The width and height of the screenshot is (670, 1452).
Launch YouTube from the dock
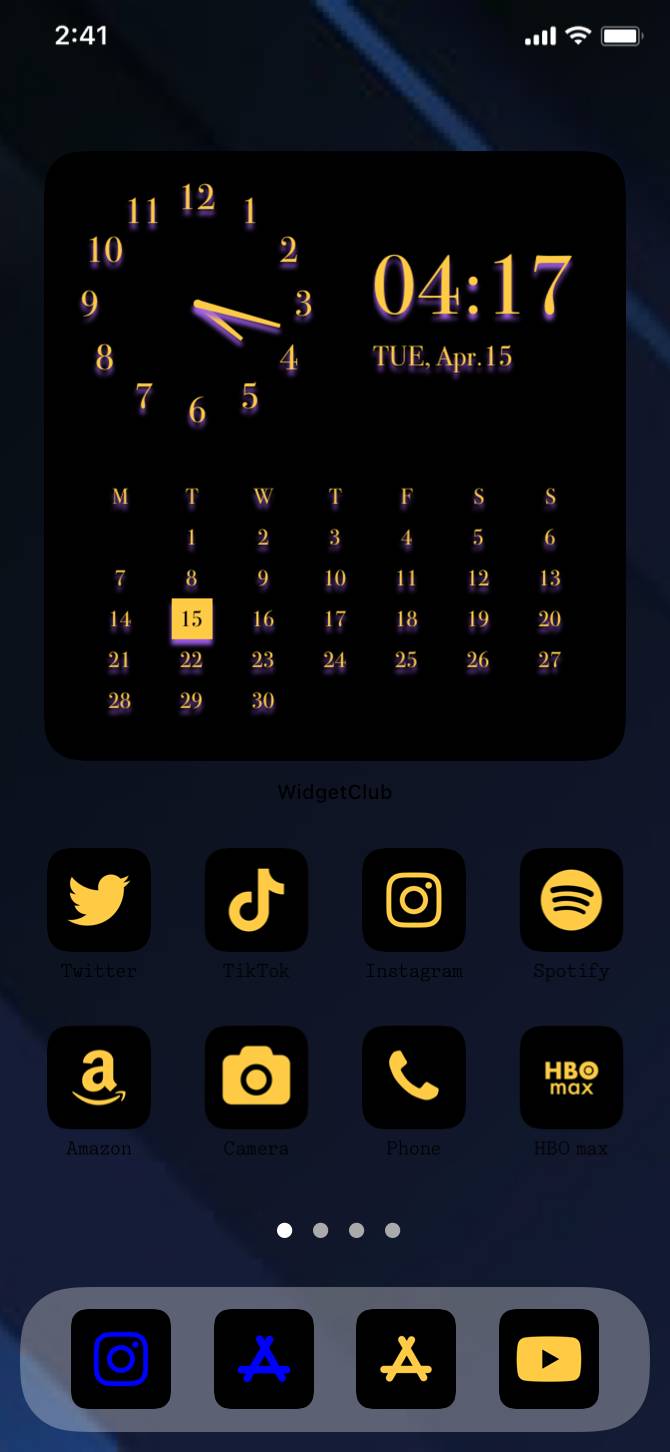click(549, 1359)
